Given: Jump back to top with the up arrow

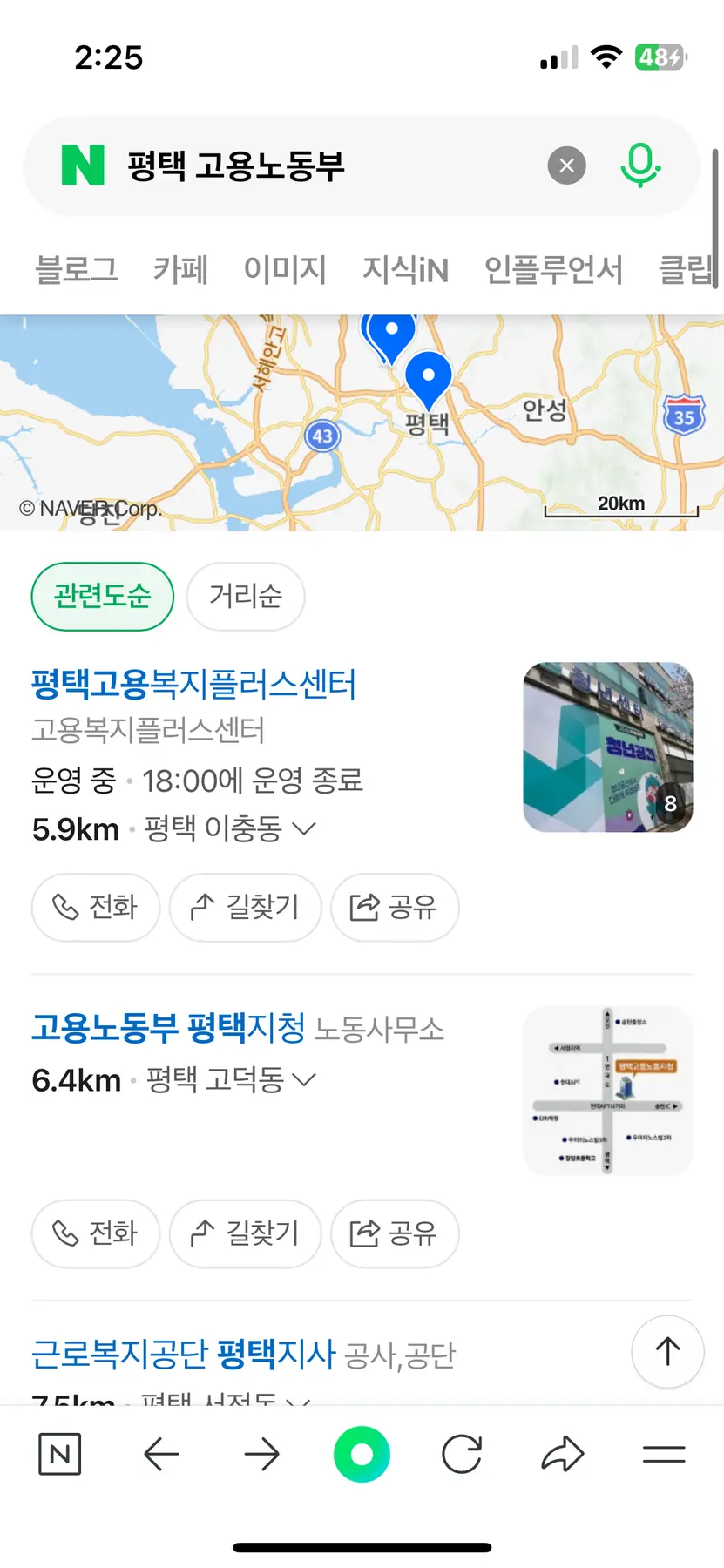Looking at the screenshot, I should [x=667, y=1351].
